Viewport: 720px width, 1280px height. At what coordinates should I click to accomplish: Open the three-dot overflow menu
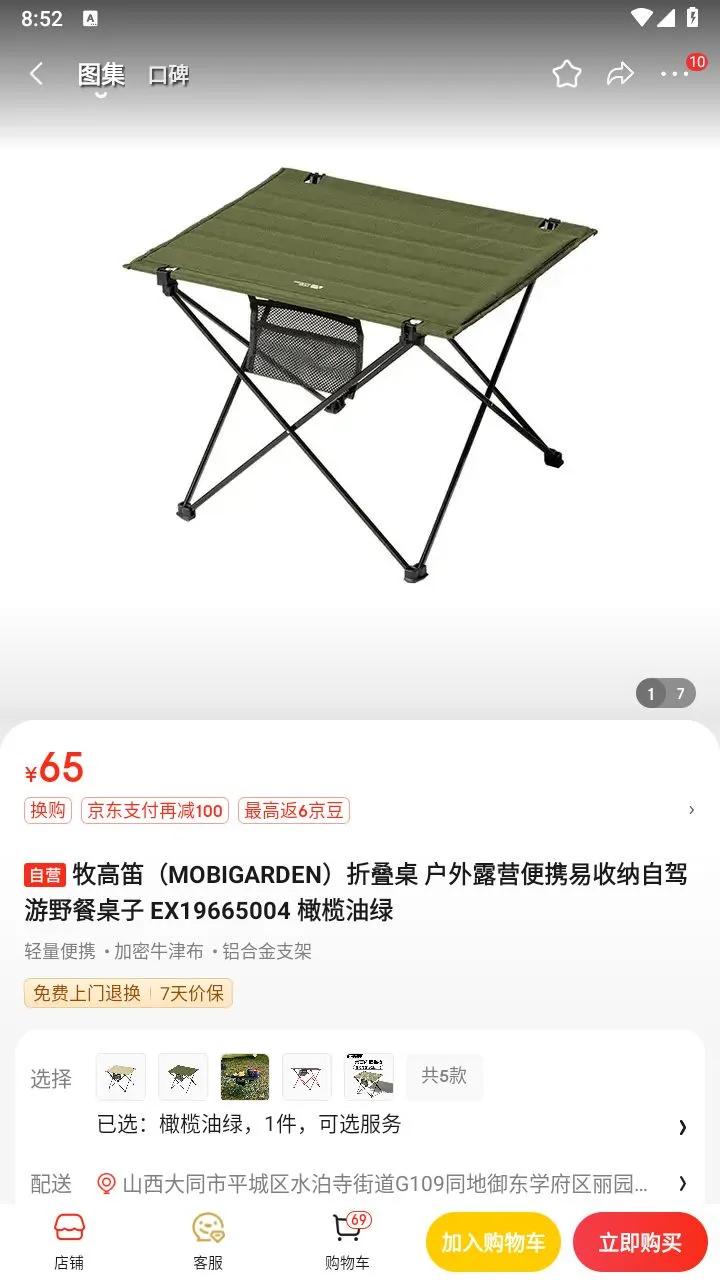click(x=674, y=74)
